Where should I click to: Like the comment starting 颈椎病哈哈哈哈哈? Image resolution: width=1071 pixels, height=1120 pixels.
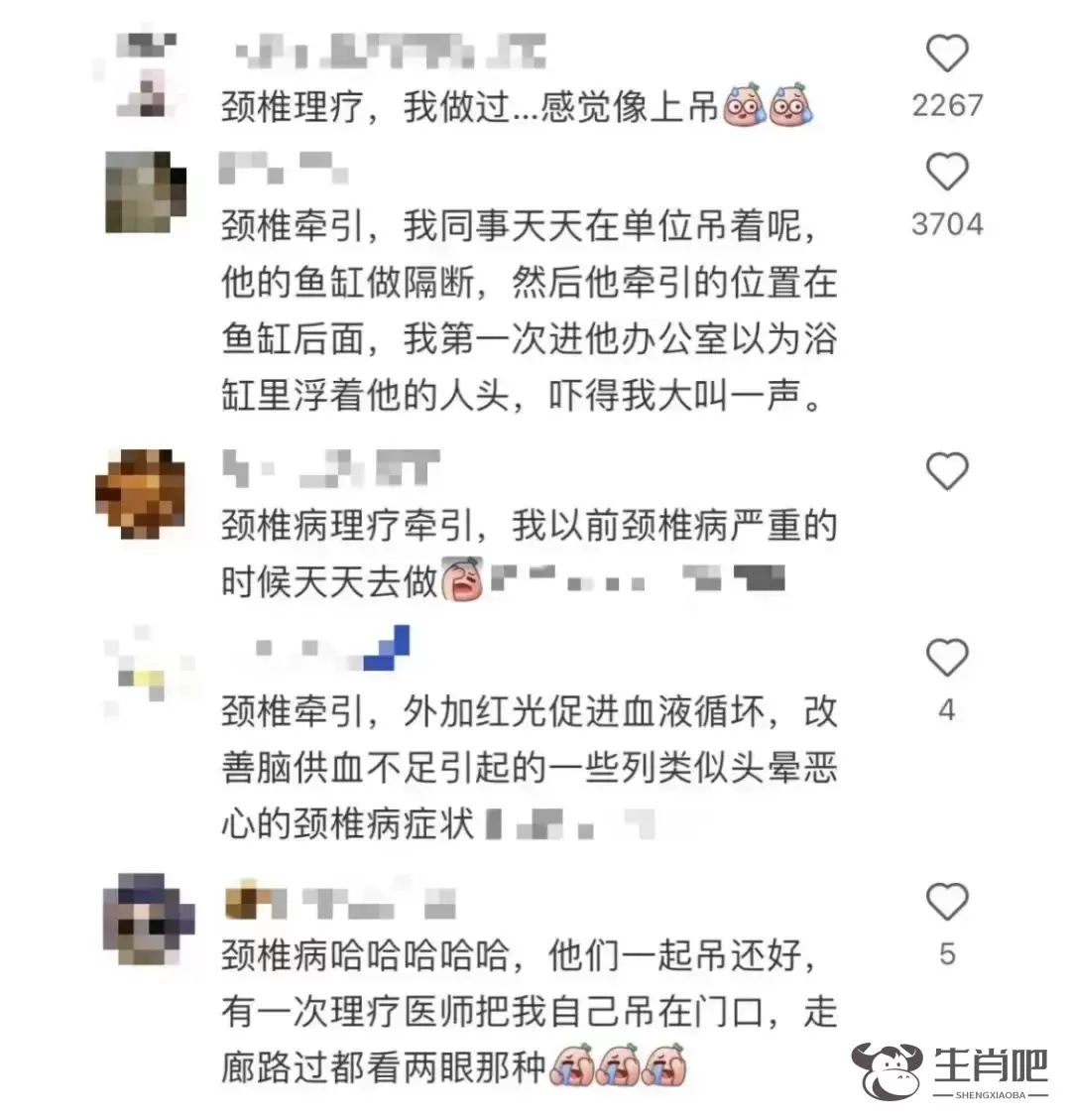point(946,902)
